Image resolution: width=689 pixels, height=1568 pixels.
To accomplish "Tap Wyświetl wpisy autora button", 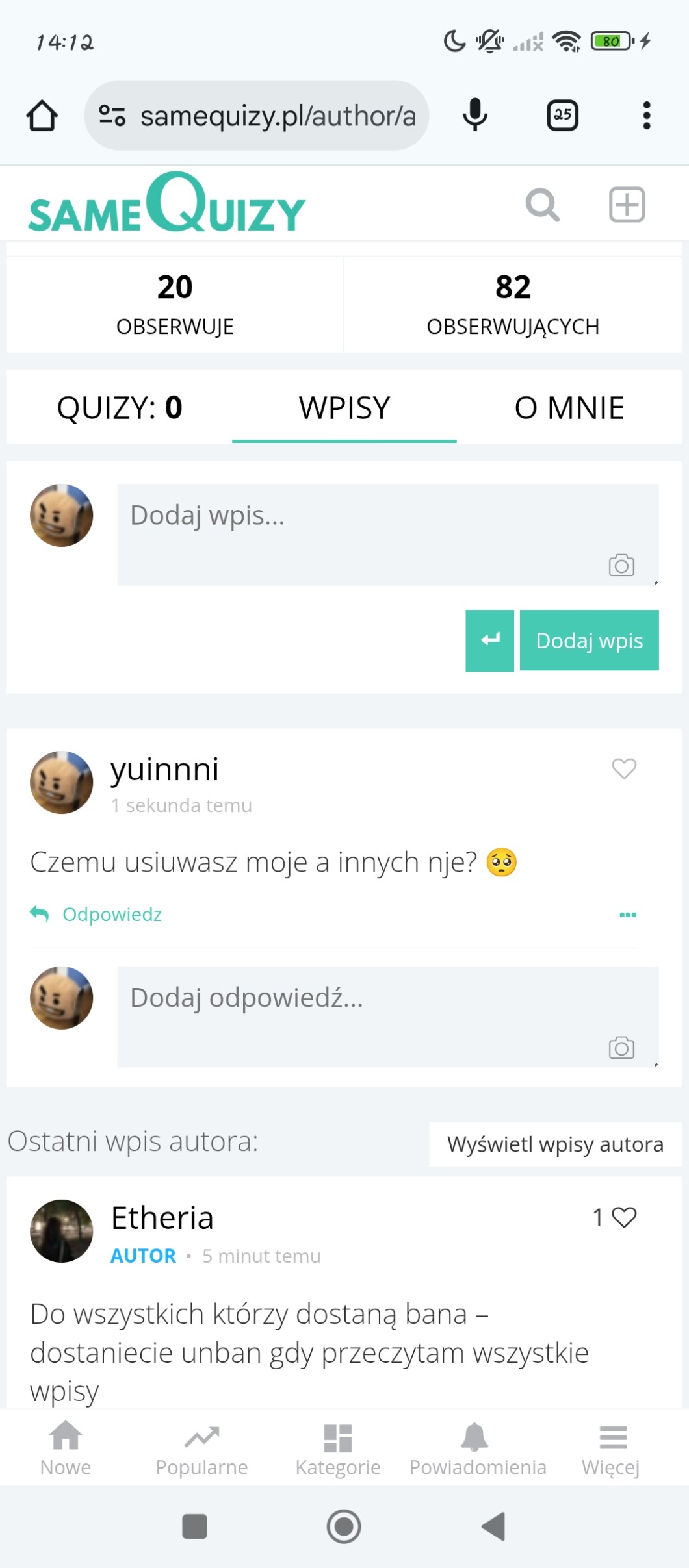I will tap(555, 1144).
